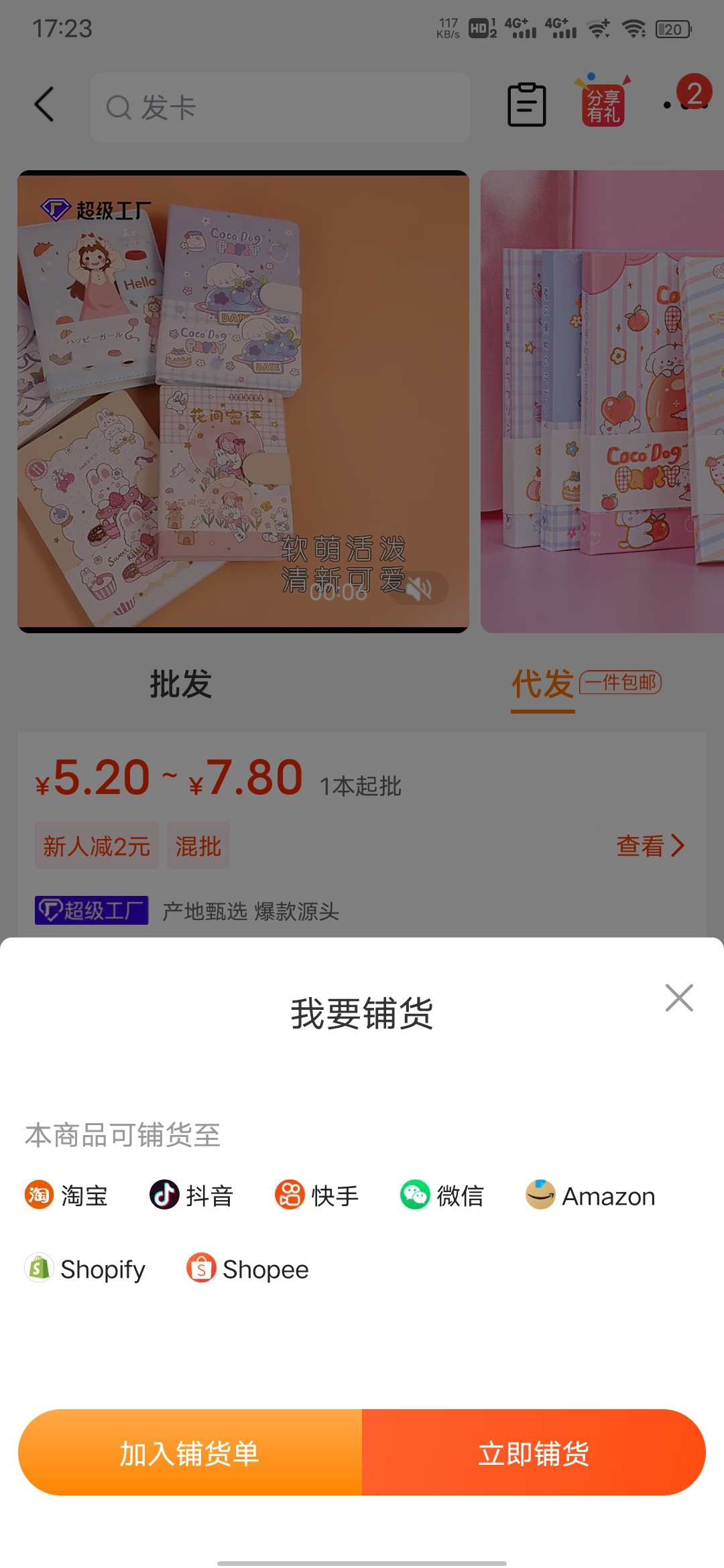Expand 查看 to see coupon details
Image resolution: width=724 pixels, height=1568 pixels.
649,846
